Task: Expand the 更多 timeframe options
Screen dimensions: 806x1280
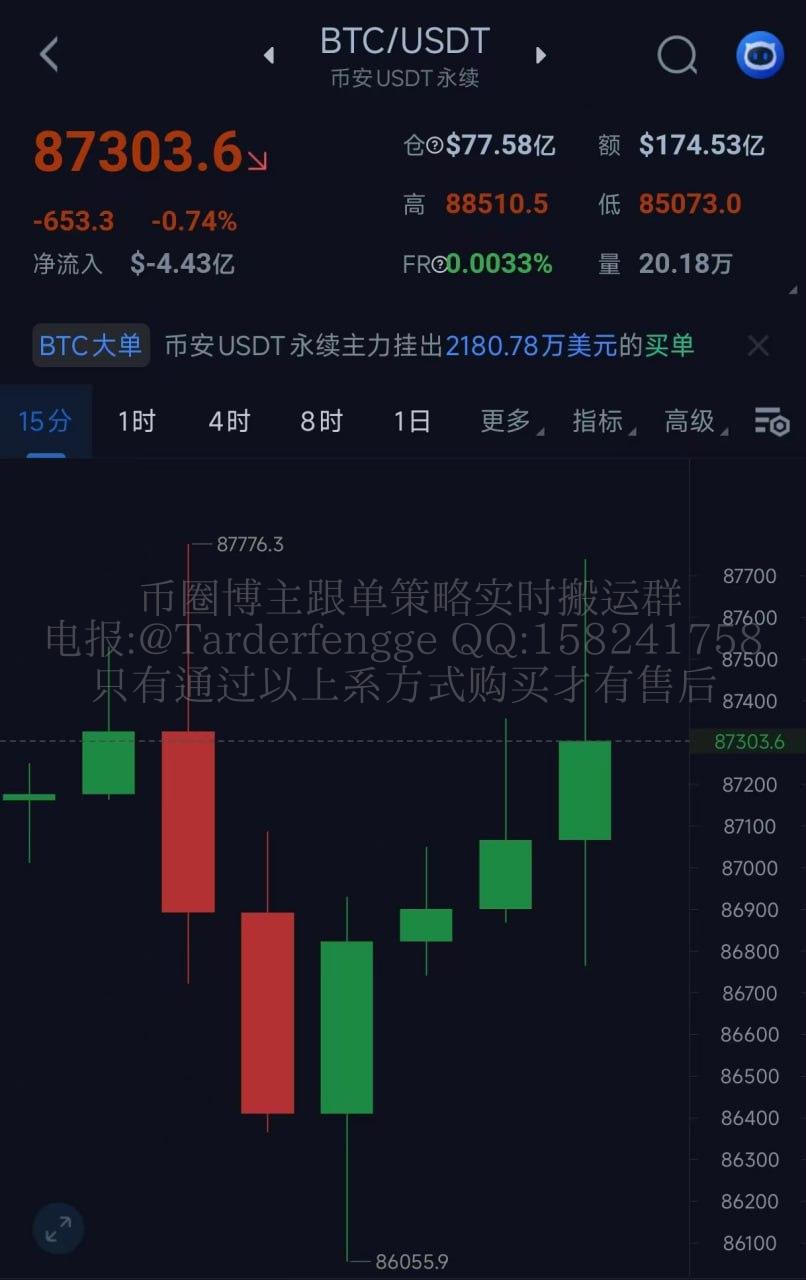Action: (507, 421)
